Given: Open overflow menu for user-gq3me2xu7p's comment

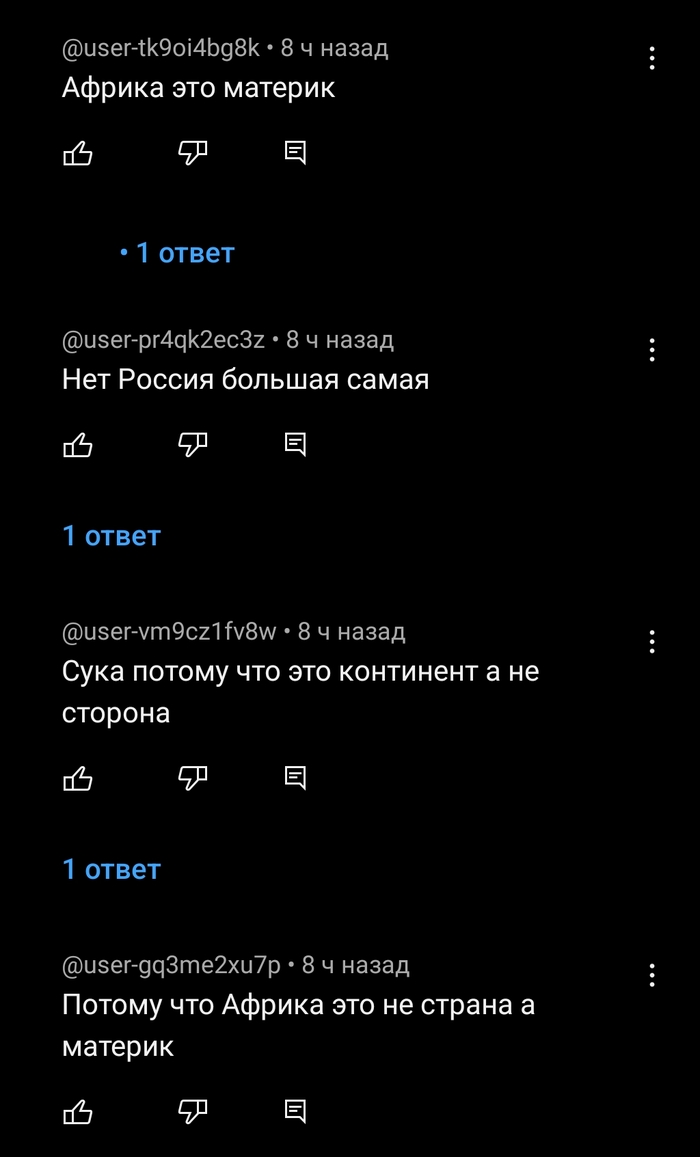Looking at the screenshot, I should [x=652, y=975].
